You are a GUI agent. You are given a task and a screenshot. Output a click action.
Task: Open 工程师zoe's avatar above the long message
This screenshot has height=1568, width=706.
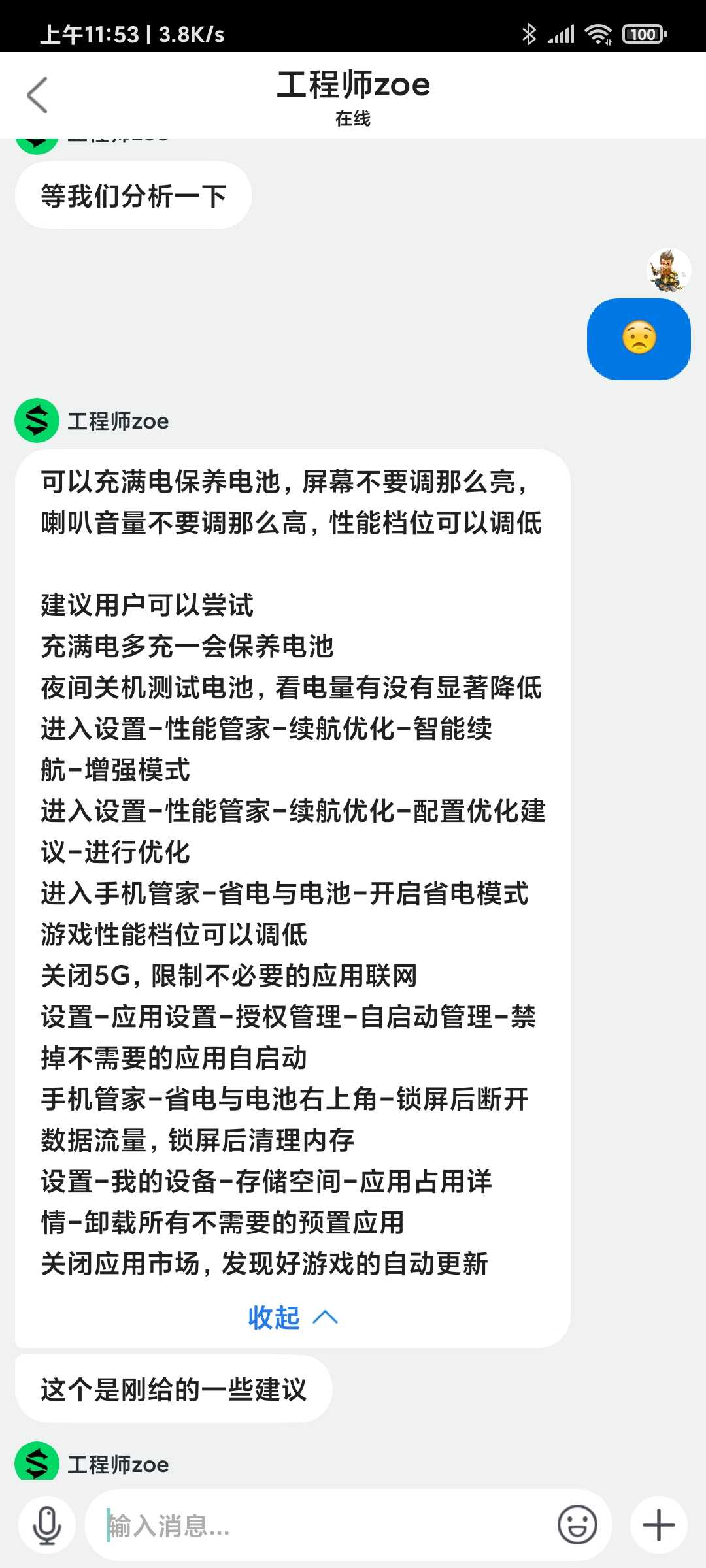(37, 421)
